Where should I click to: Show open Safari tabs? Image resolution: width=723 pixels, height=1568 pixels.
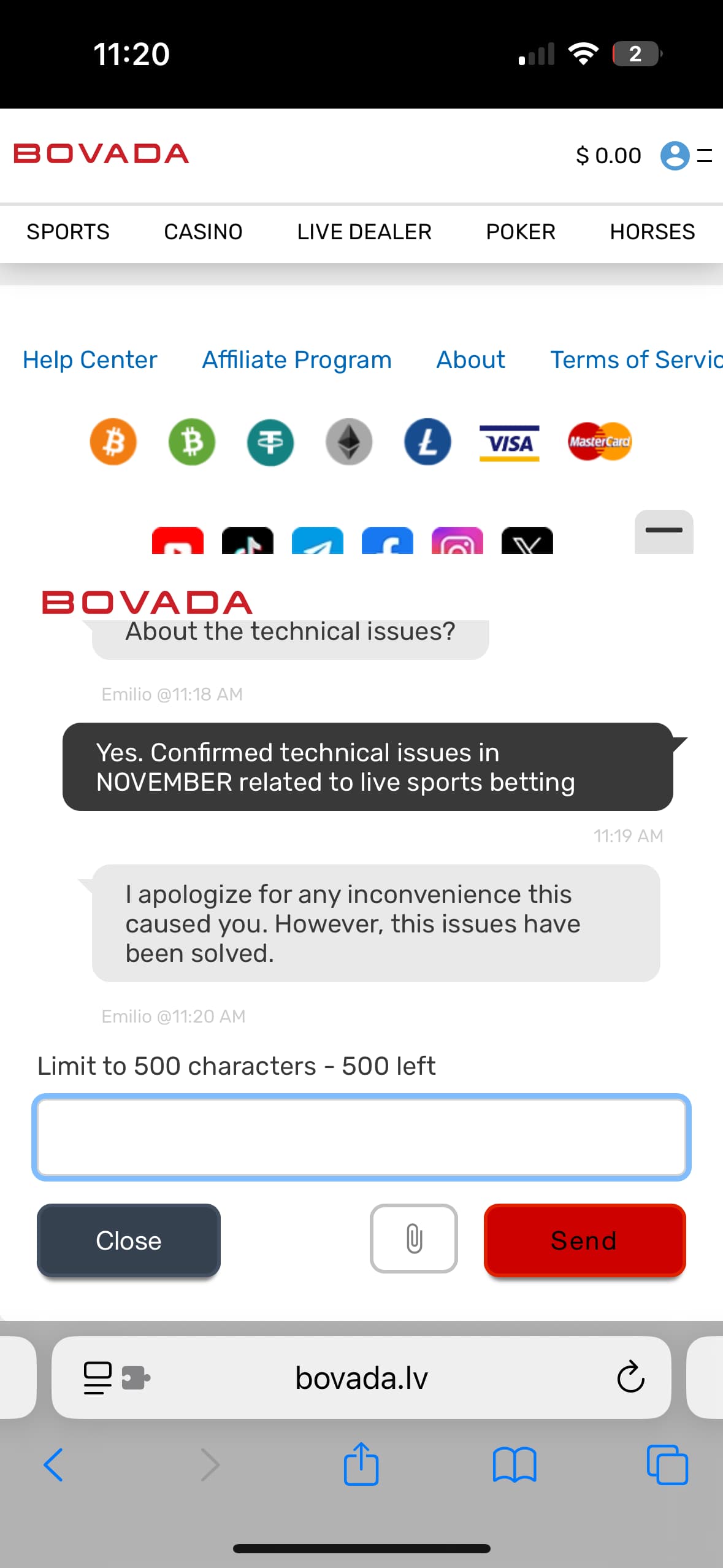click(667, 1465)
